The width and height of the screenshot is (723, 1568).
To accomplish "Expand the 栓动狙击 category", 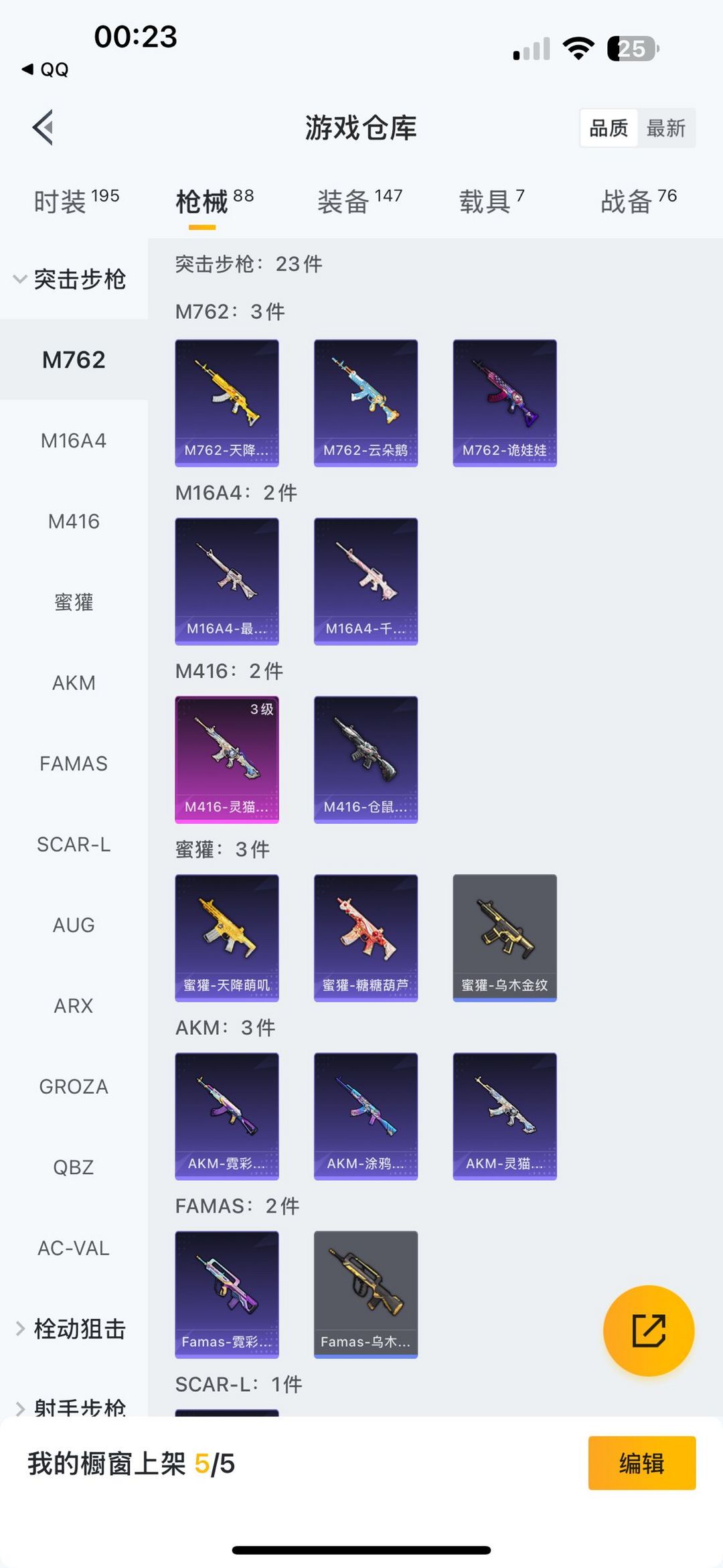I will (70, 1329).
